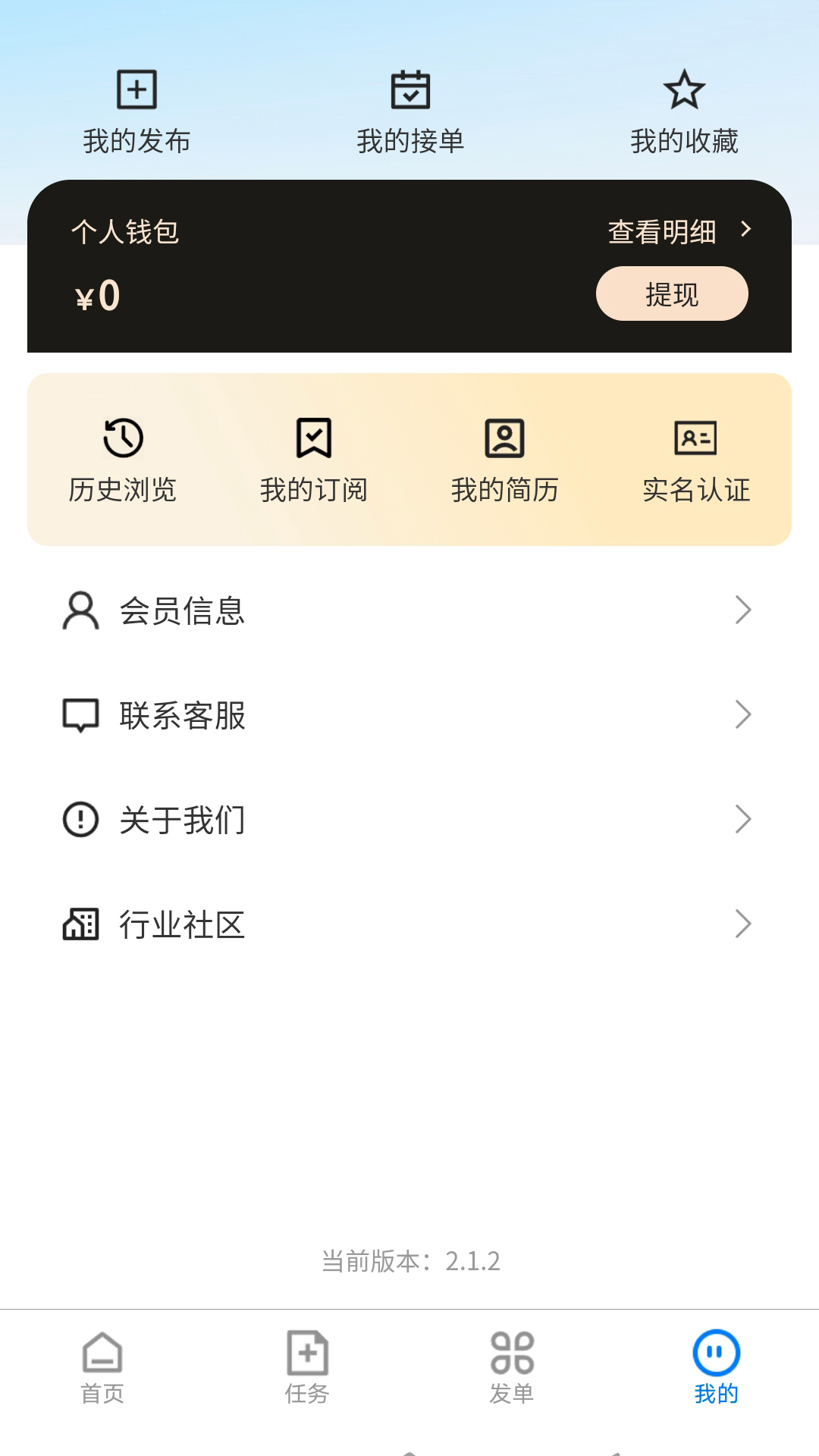Expand the 会员信息 row chevron
The width and height of the screenshot is (819, 1456).
pyautogui.click(x=742, y=609)
